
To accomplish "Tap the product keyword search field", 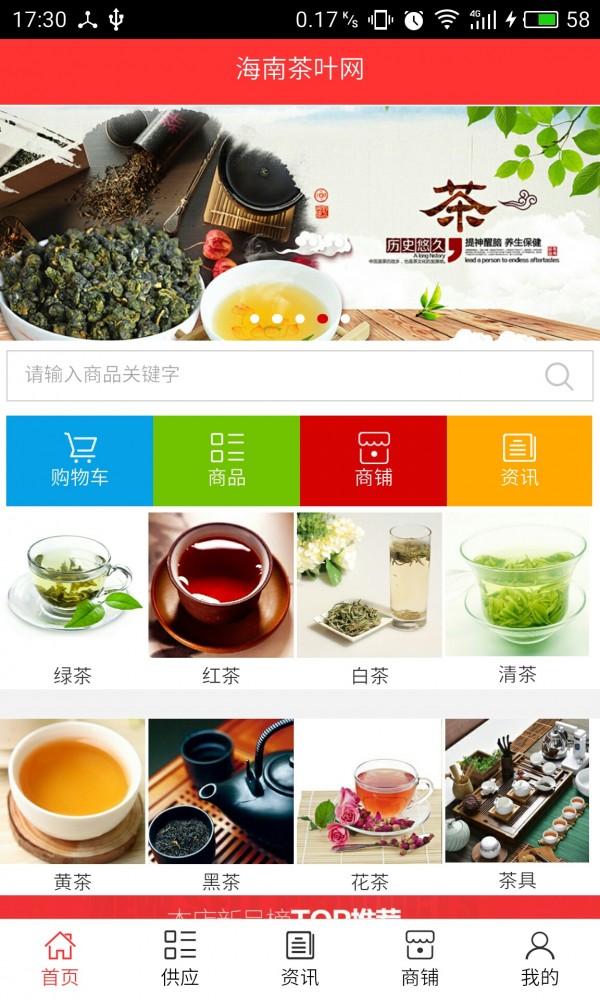I will (x=270, y=375).
